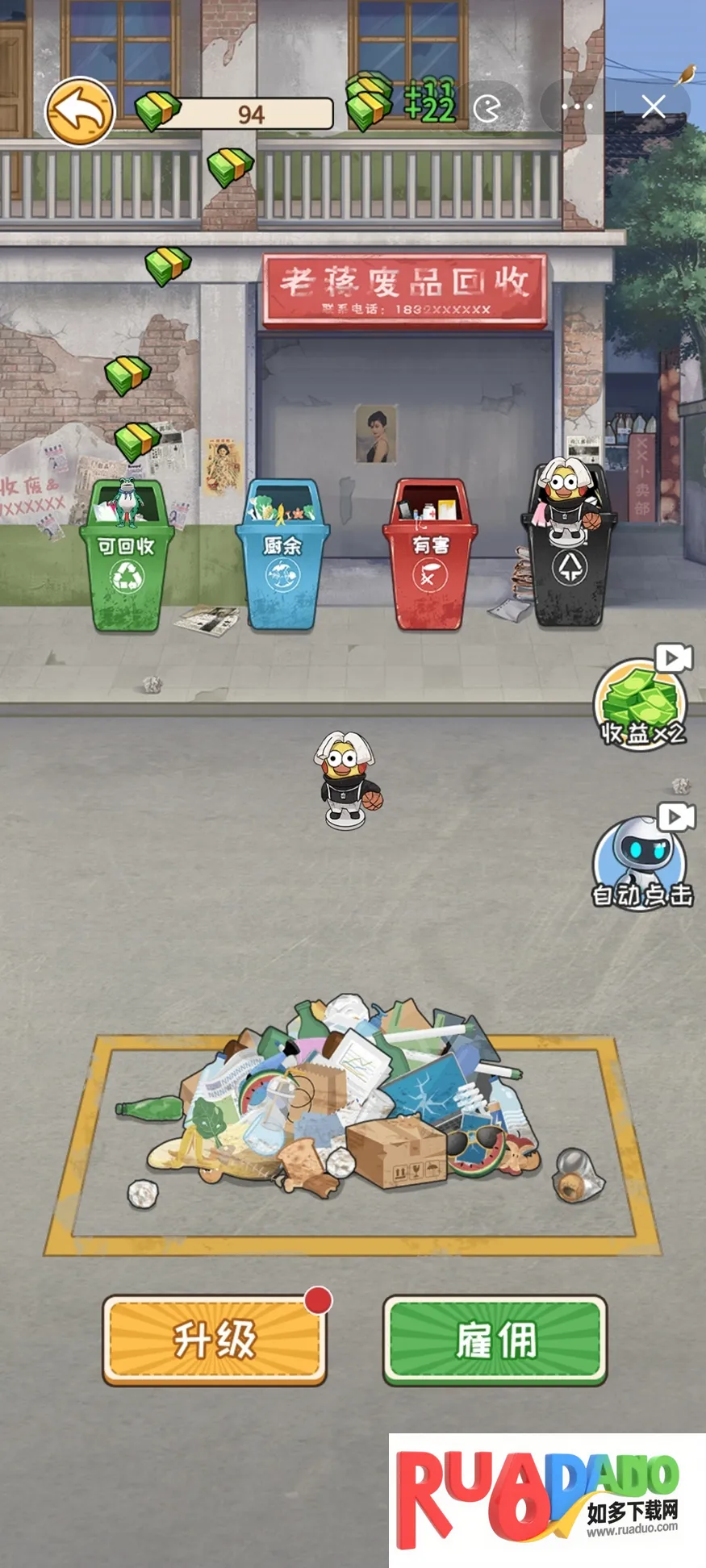706x1568 pixels.
Task: Open the smiley face icon beside the menu
Action: [x=487, y=107]
